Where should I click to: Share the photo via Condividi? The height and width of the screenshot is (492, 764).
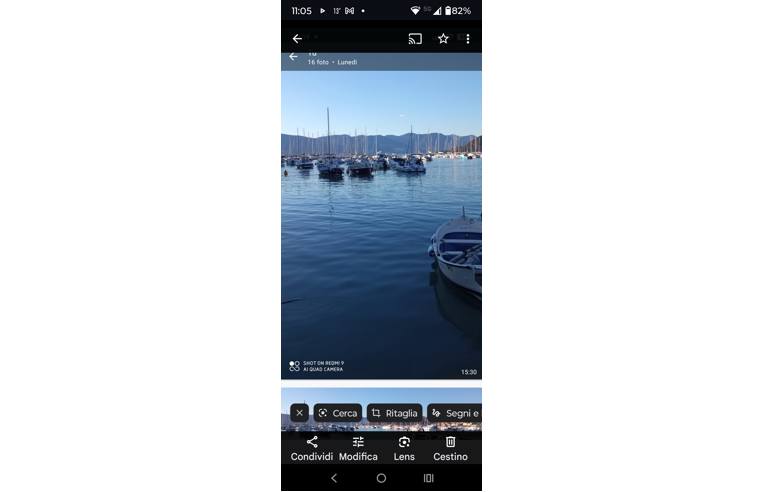click(312, 448)
